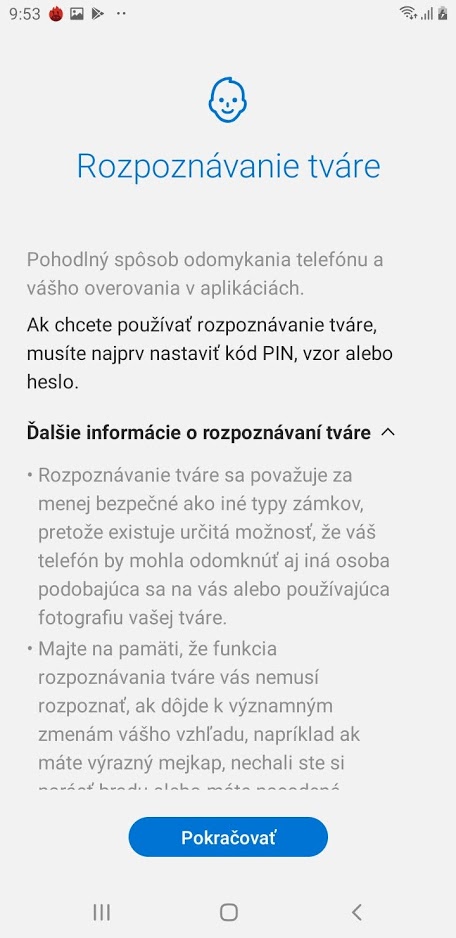Go back using the navigation bar arrow

pyautogui.click(x=357, y=912)
